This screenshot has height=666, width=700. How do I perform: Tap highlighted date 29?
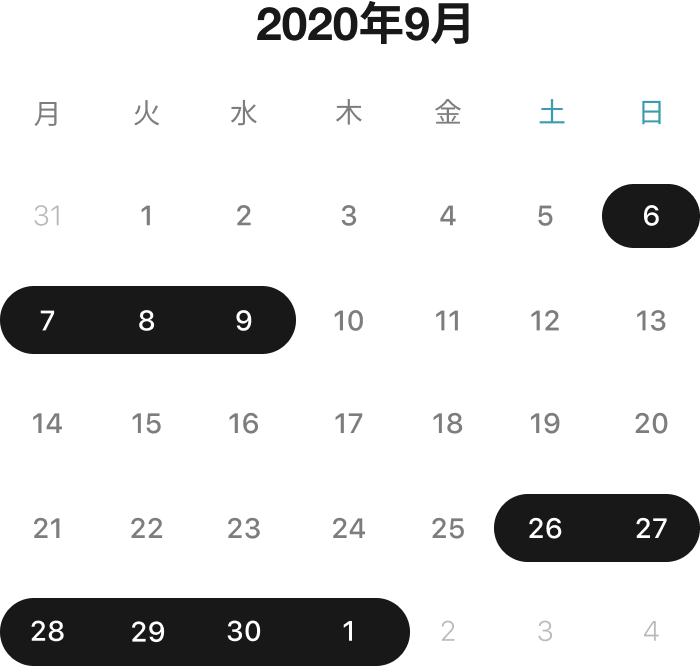tap(148, 632)
